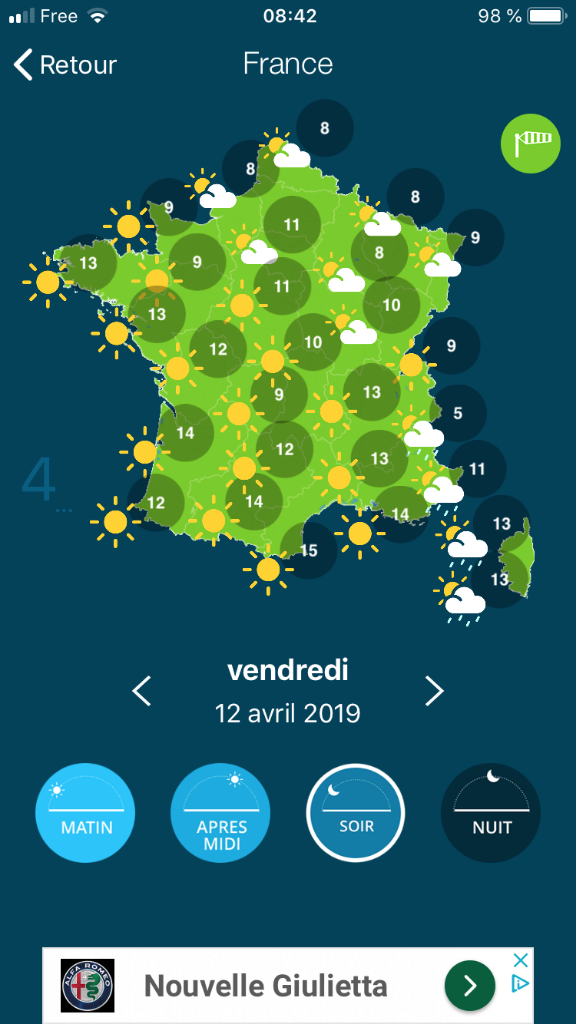This screenshot has width=576, height=1024.
Task: Select the MATIN time period
Action: (86, 812)
